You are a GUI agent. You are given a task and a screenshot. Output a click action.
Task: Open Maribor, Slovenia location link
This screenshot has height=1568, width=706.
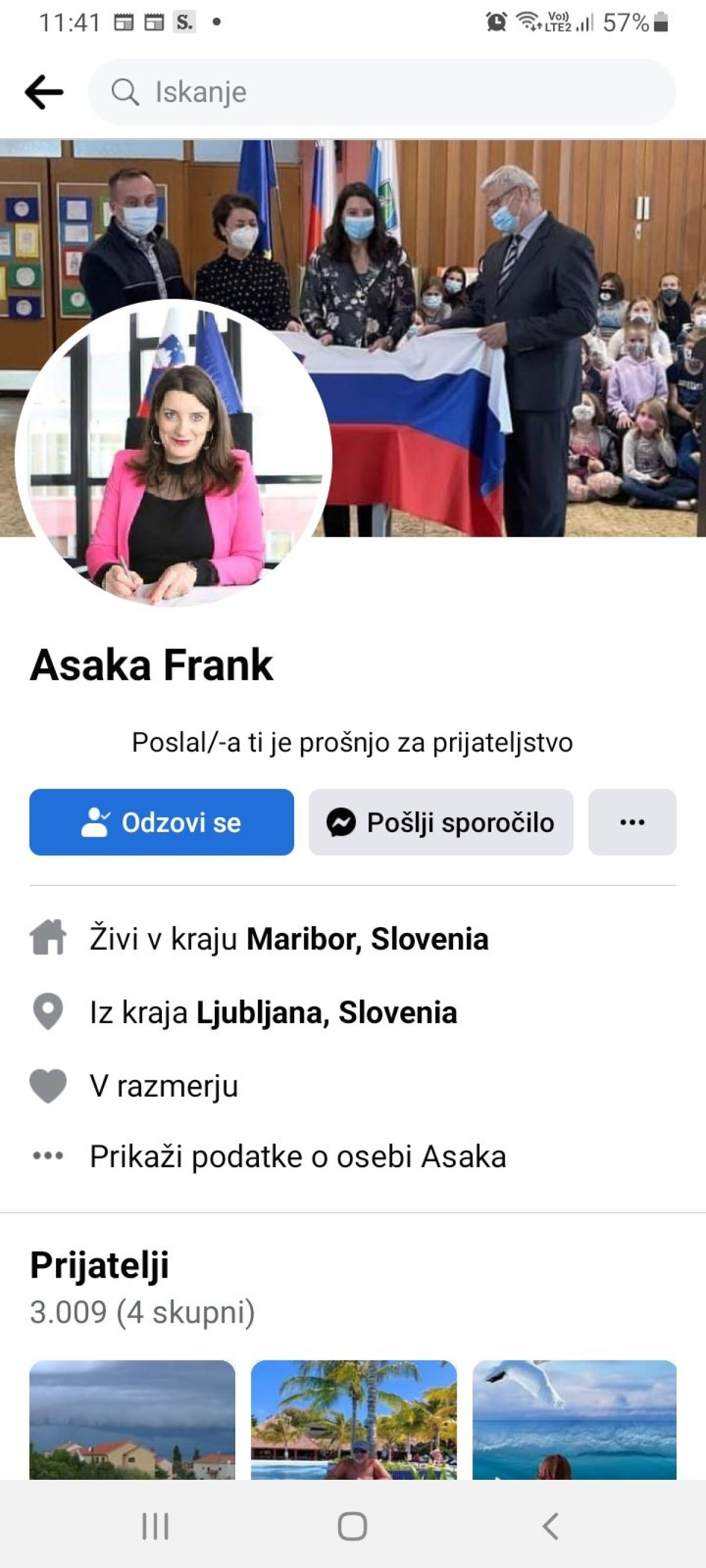[x=367, y=938]
